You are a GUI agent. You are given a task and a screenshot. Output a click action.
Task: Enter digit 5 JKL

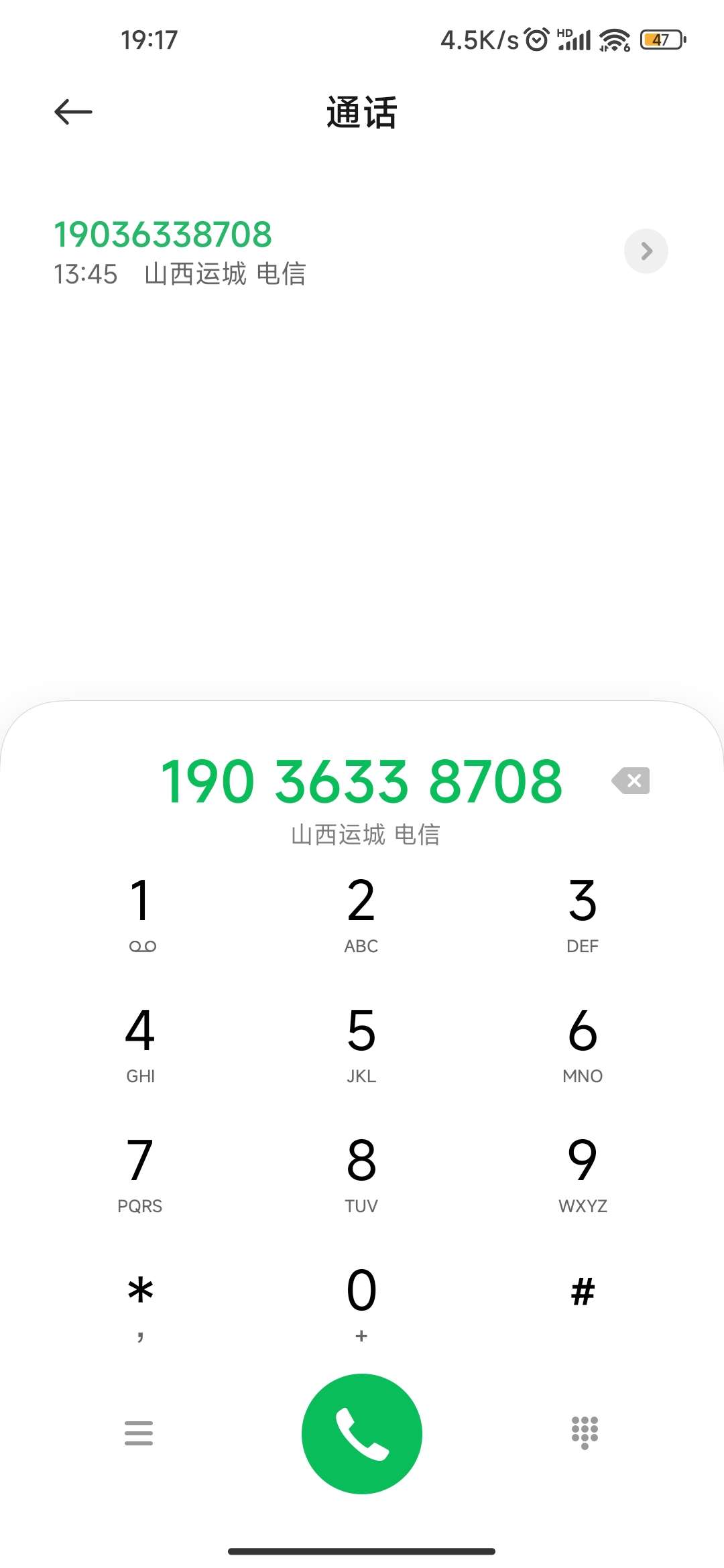coord(361,1043)
